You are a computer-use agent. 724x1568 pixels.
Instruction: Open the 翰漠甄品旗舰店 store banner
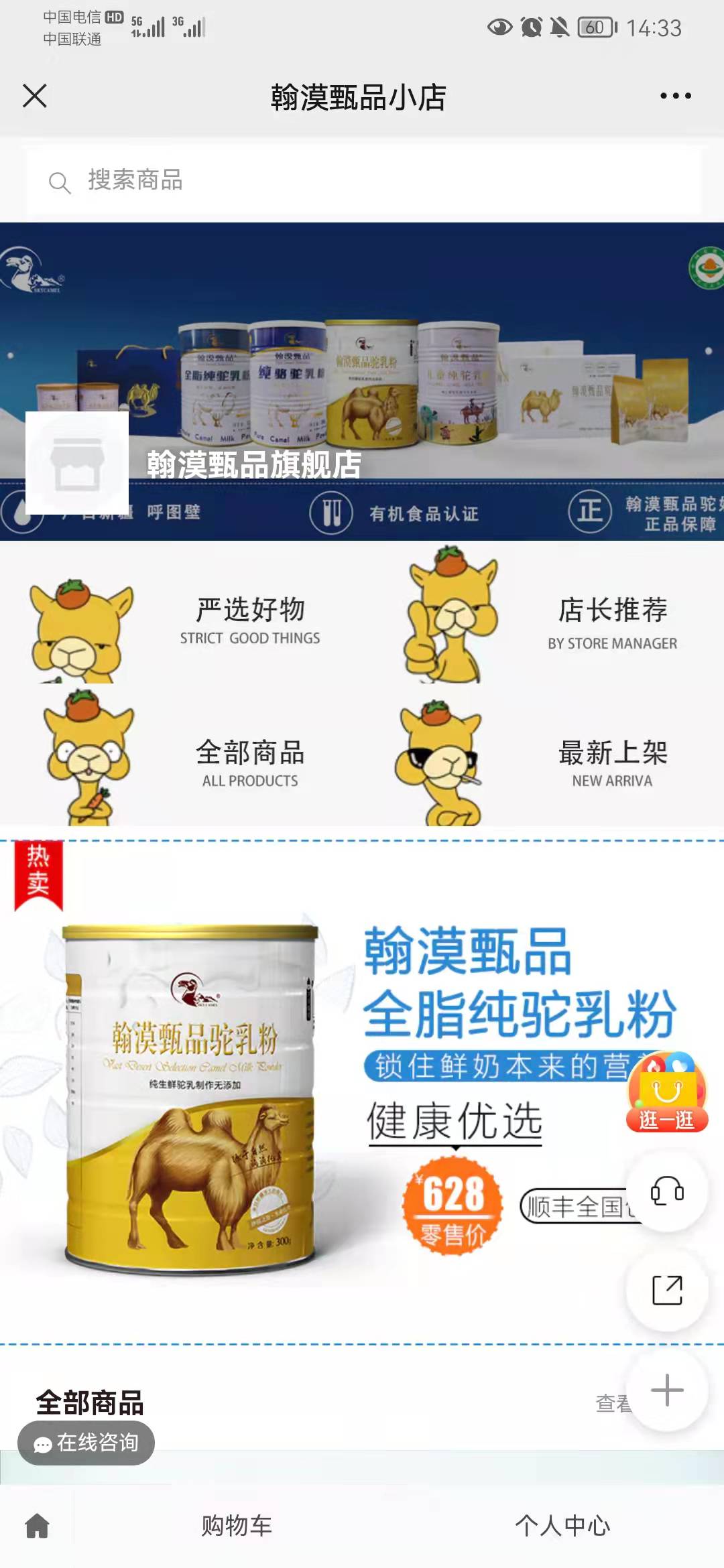tap(362, 375)
